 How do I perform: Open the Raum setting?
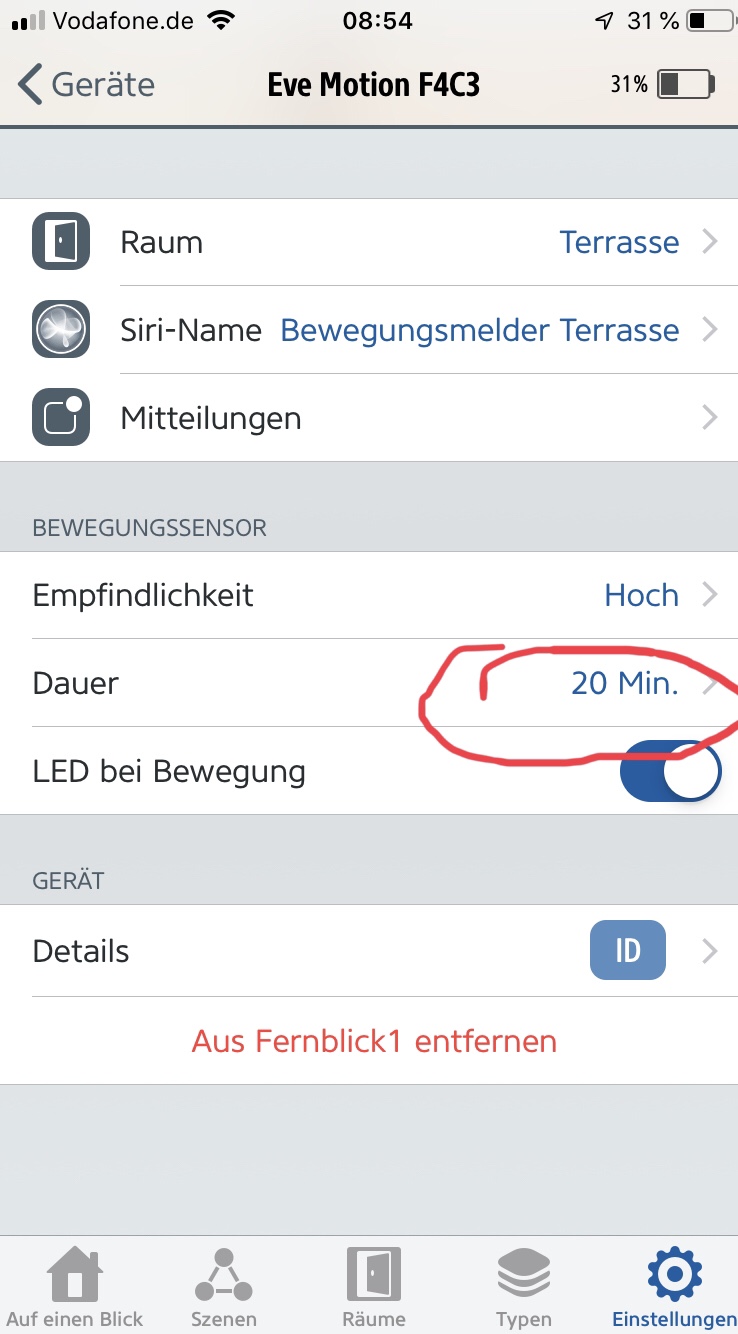(x=368, y=243)
